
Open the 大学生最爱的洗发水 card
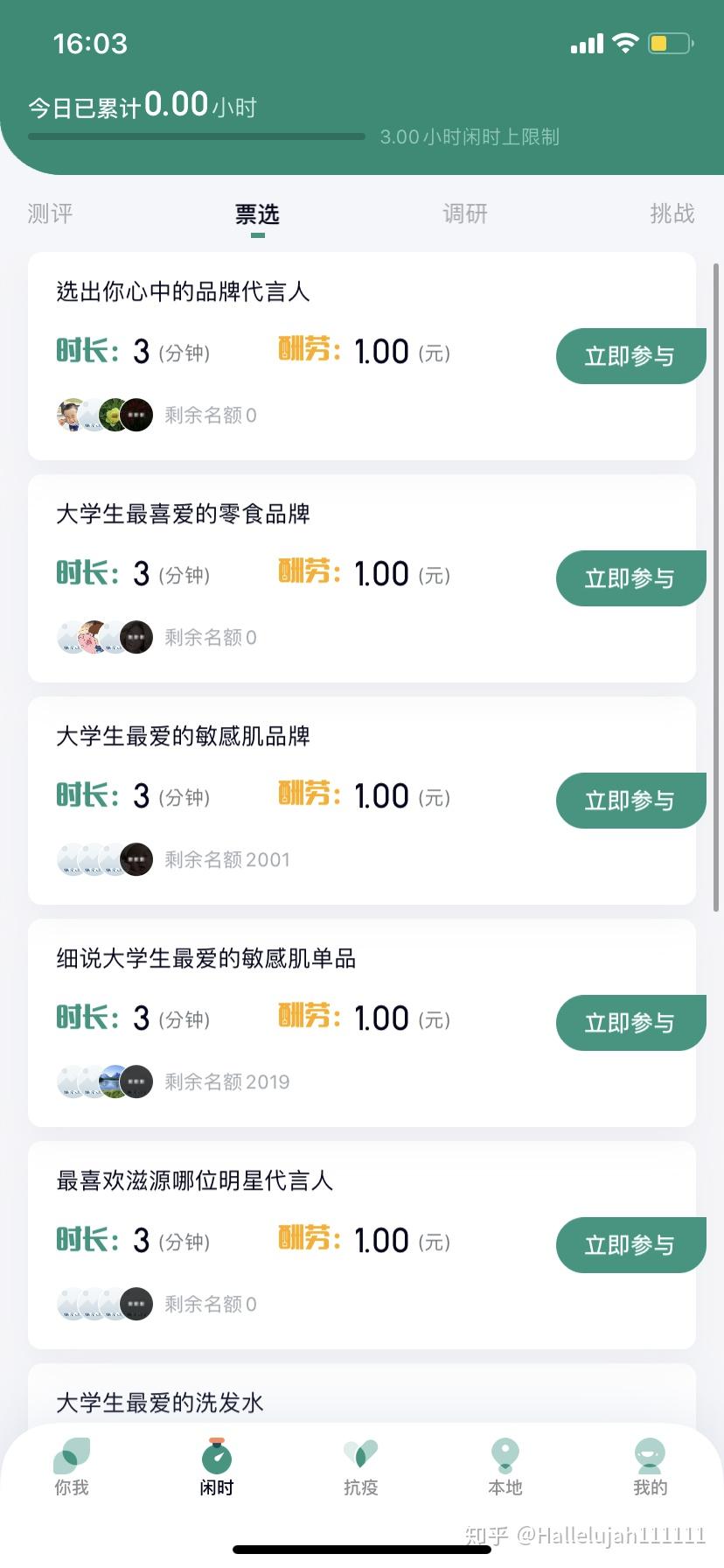161,1403
